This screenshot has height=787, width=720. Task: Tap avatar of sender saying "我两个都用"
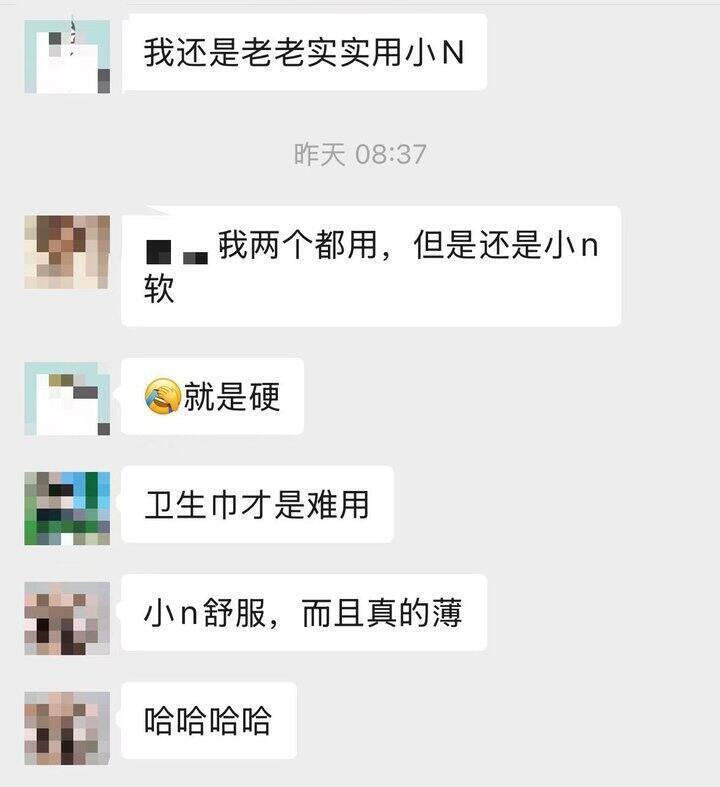[67, 251]
